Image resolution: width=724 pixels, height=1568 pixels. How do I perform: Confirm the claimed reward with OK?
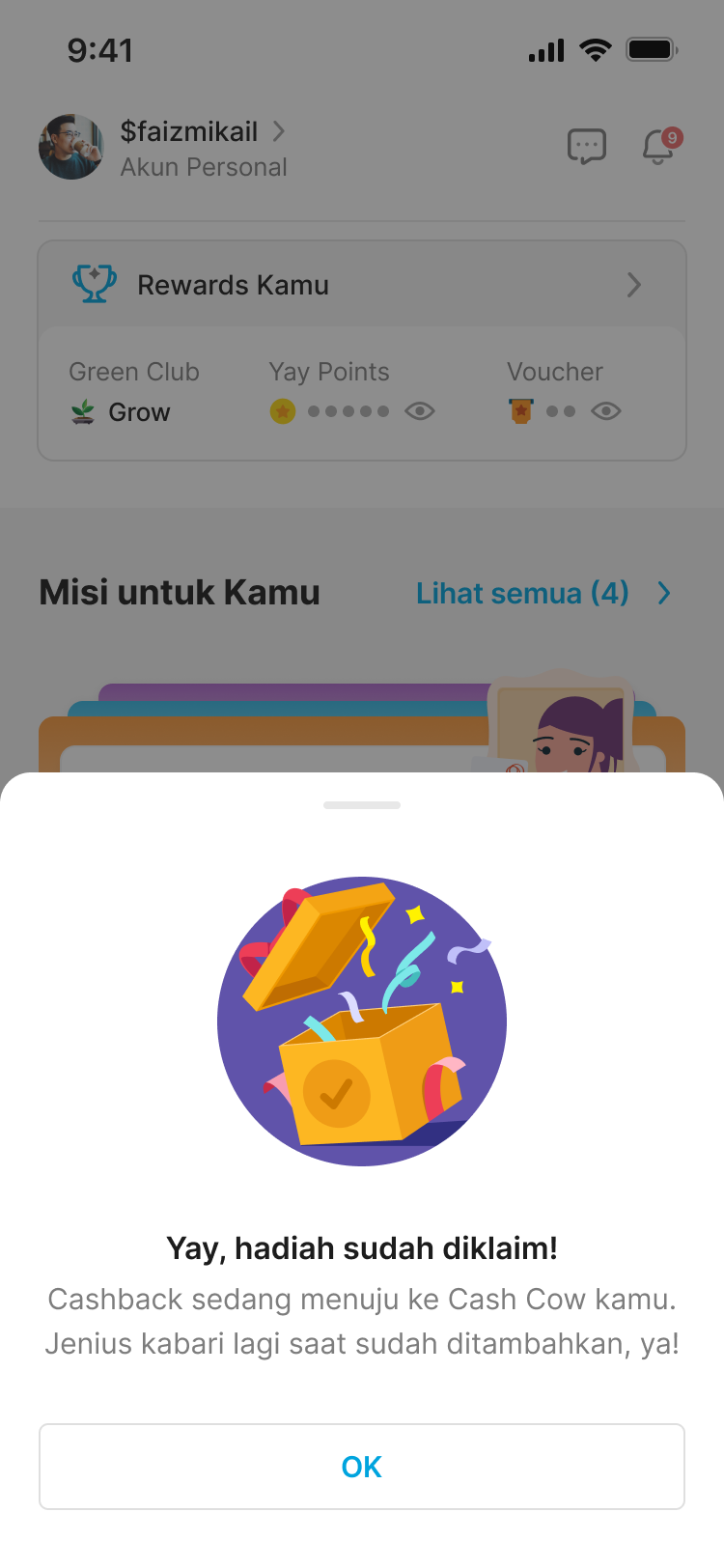coord(362,1466)
